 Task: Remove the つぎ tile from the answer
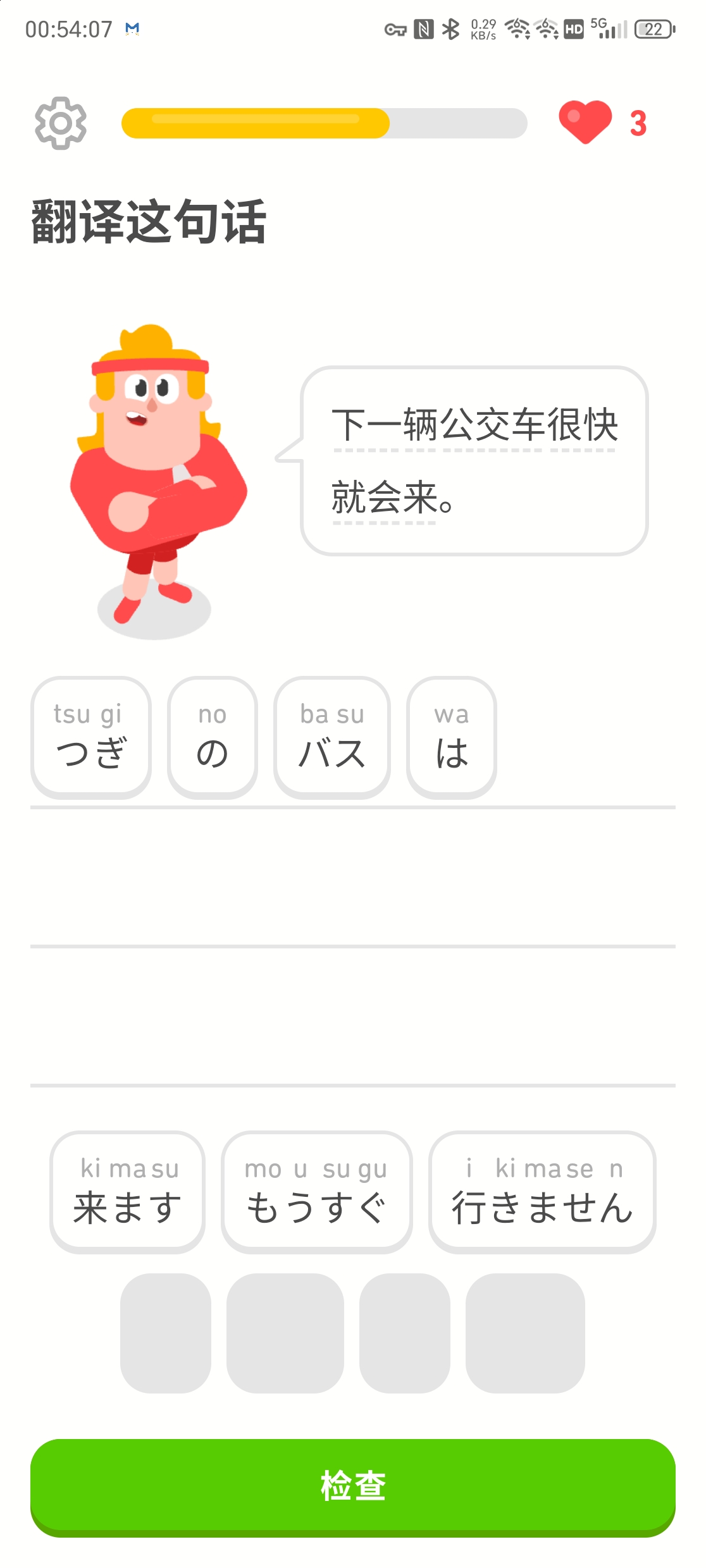point(91,737)
